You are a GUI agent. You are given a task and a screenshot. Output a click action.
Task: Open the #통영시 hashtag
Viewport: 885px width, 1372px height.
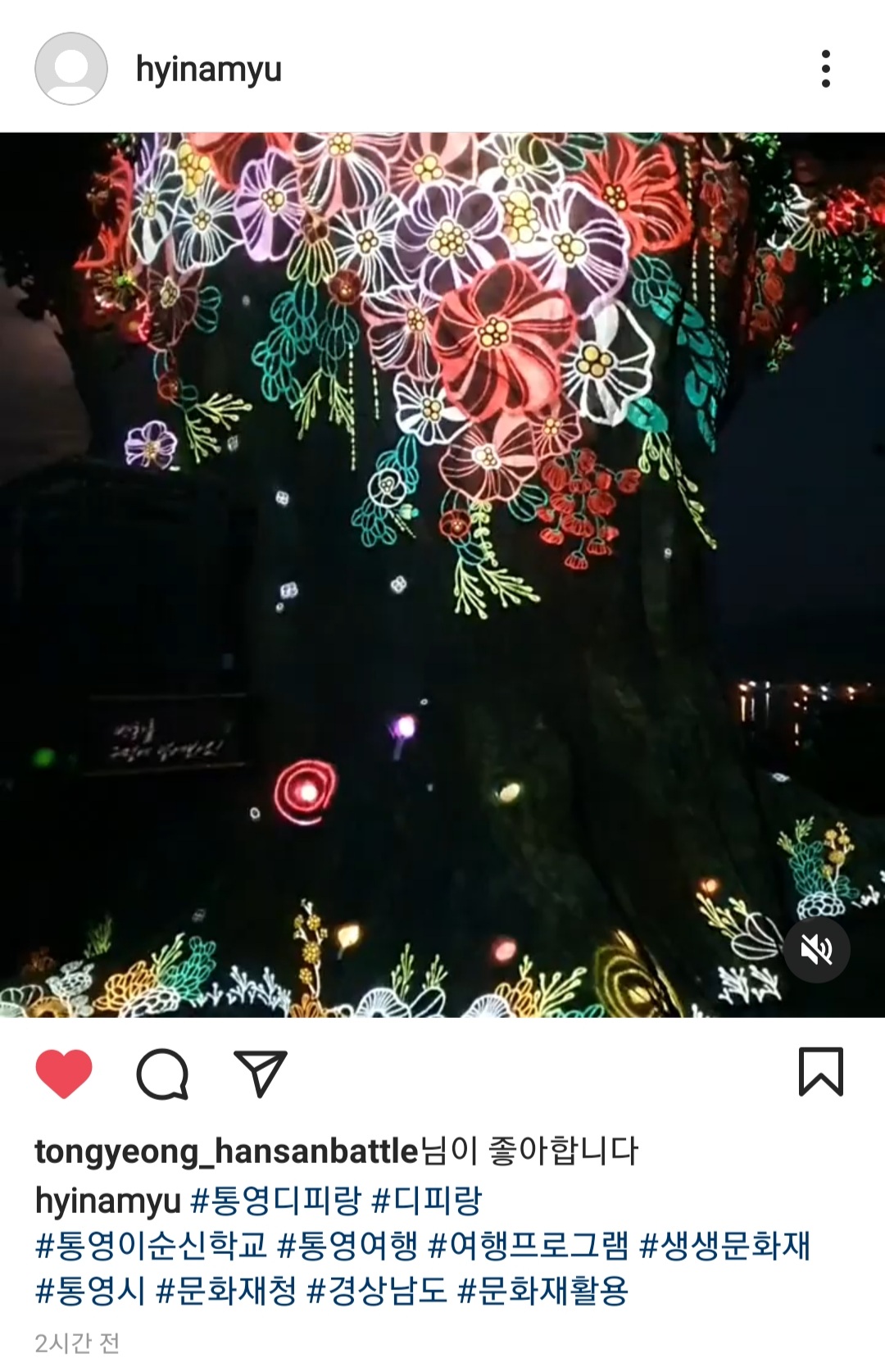[90, 1291]
